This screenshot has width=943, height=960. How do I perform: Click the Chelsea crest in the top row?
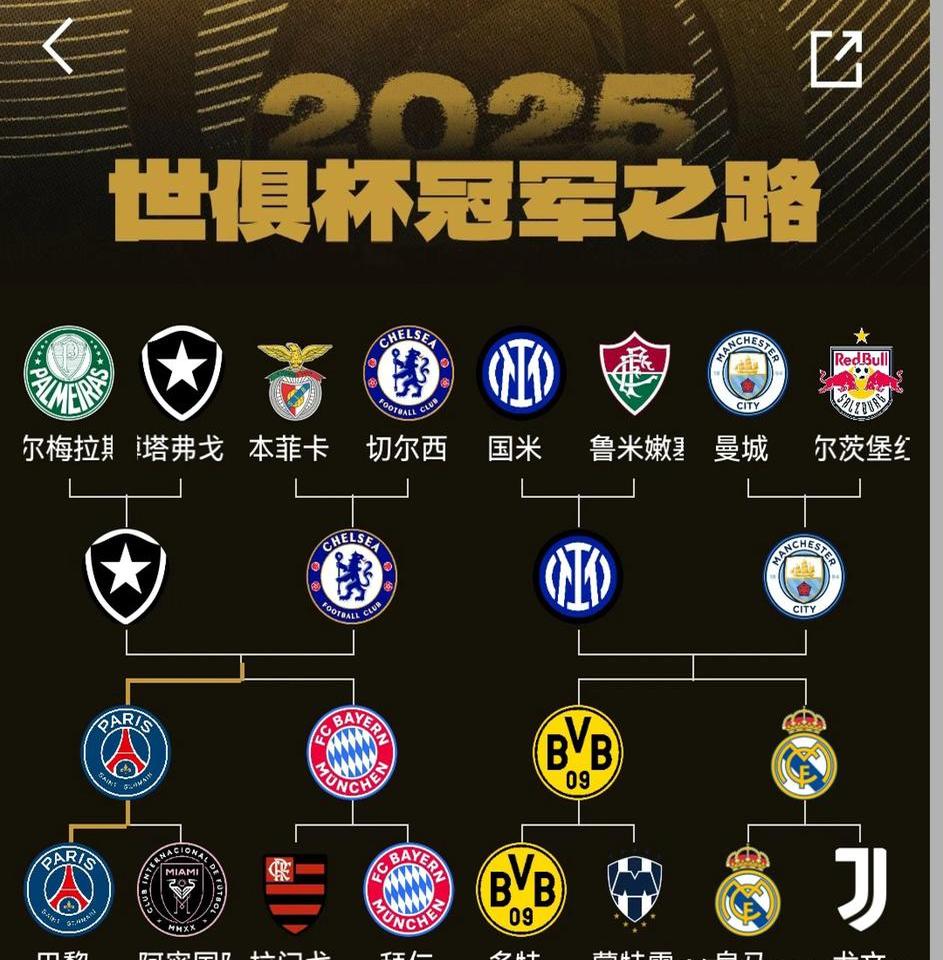pos(406,371)
